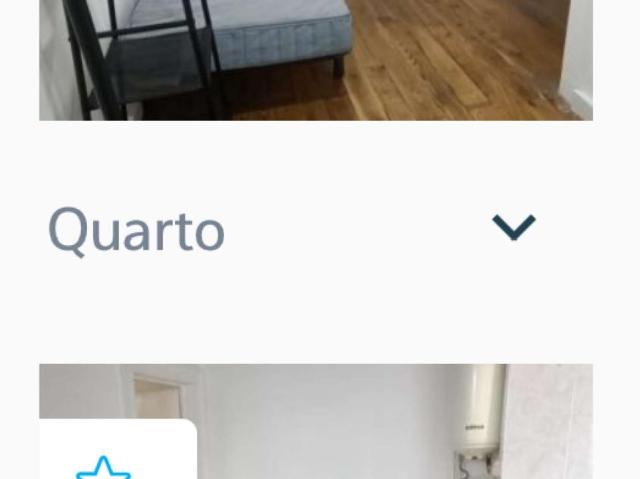The height and width of the screenshot is (479, 640).
Task: Open the bedroom photo with the bunk bed
Action: [x=316, y=60]
